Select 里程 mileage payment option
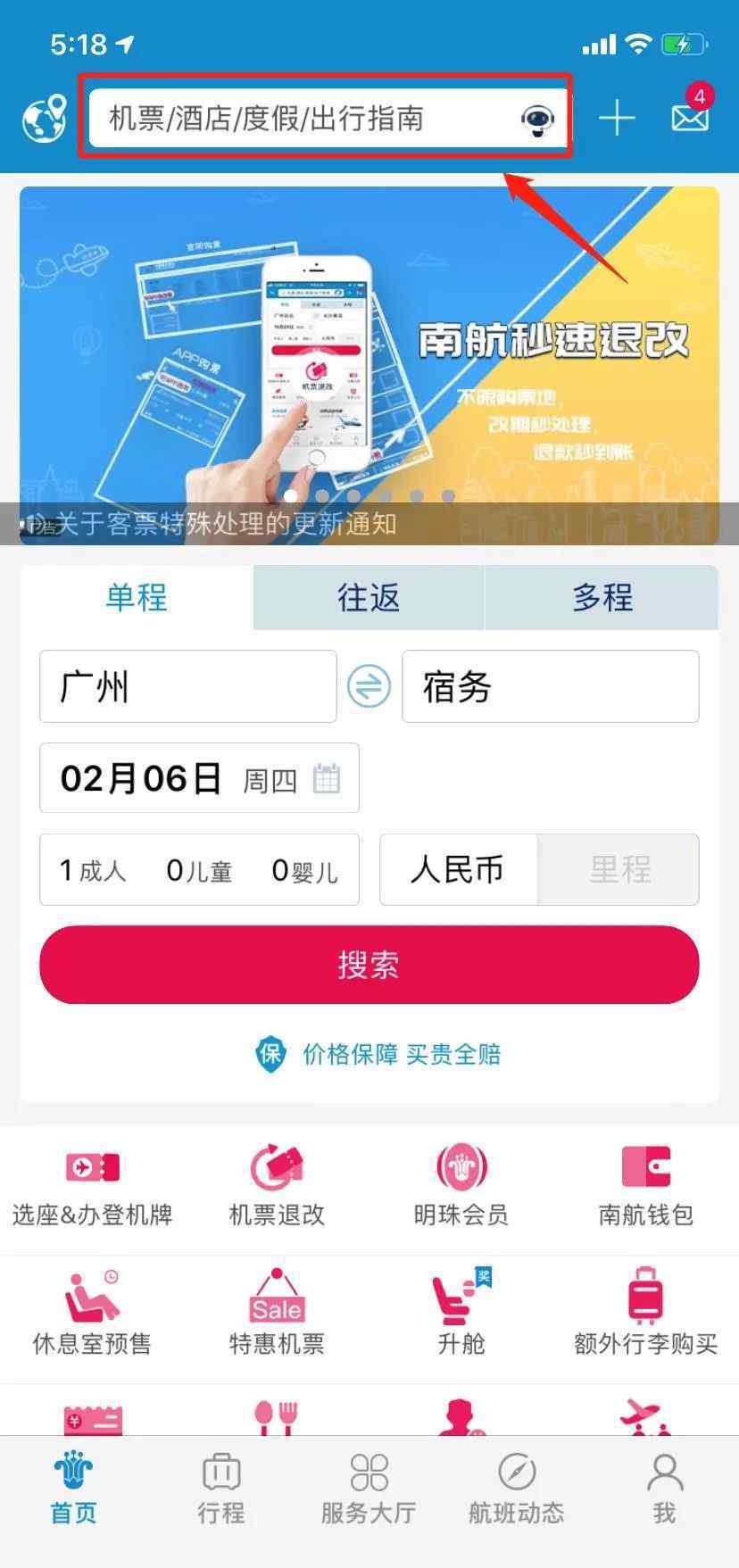 (x=619, y=870)
